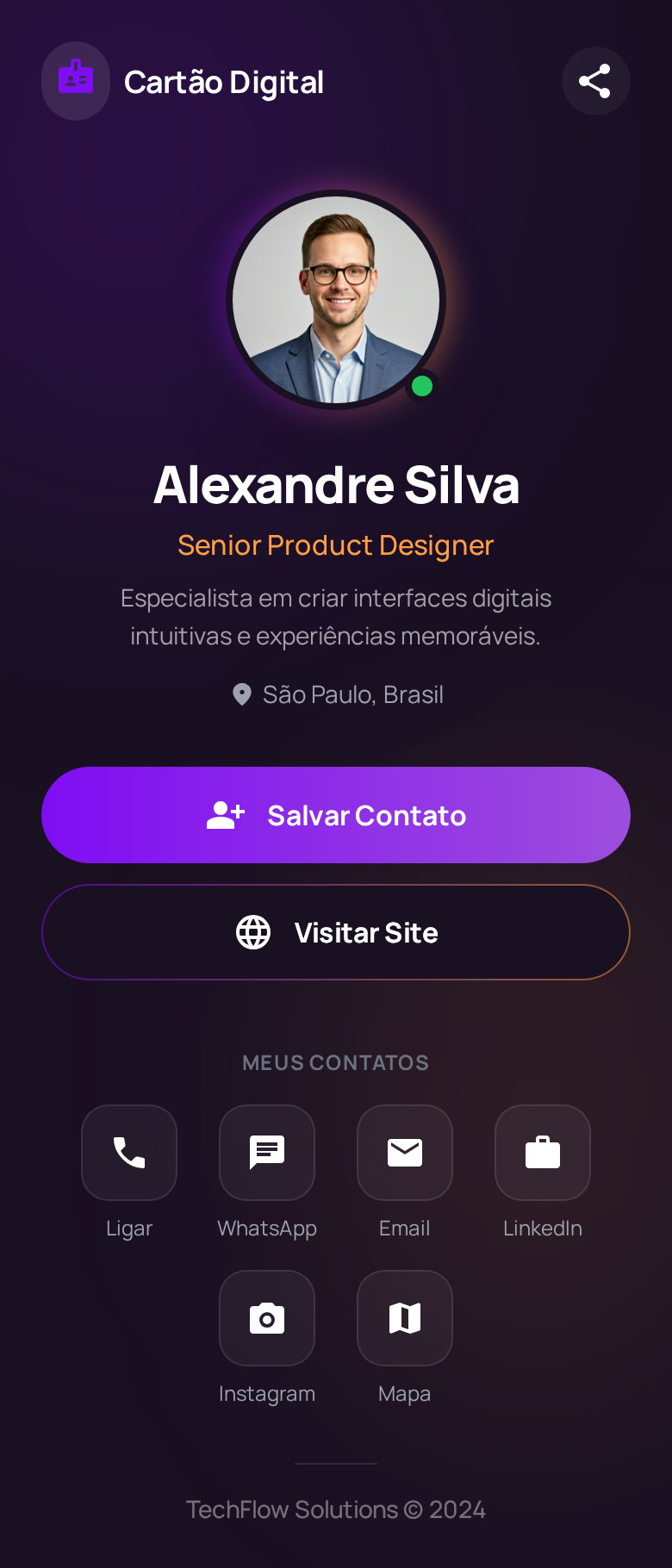Viewport: 672px width, 1568px height.
Task: Select the Senior Product Designer title text
Action: click(335, 544)
